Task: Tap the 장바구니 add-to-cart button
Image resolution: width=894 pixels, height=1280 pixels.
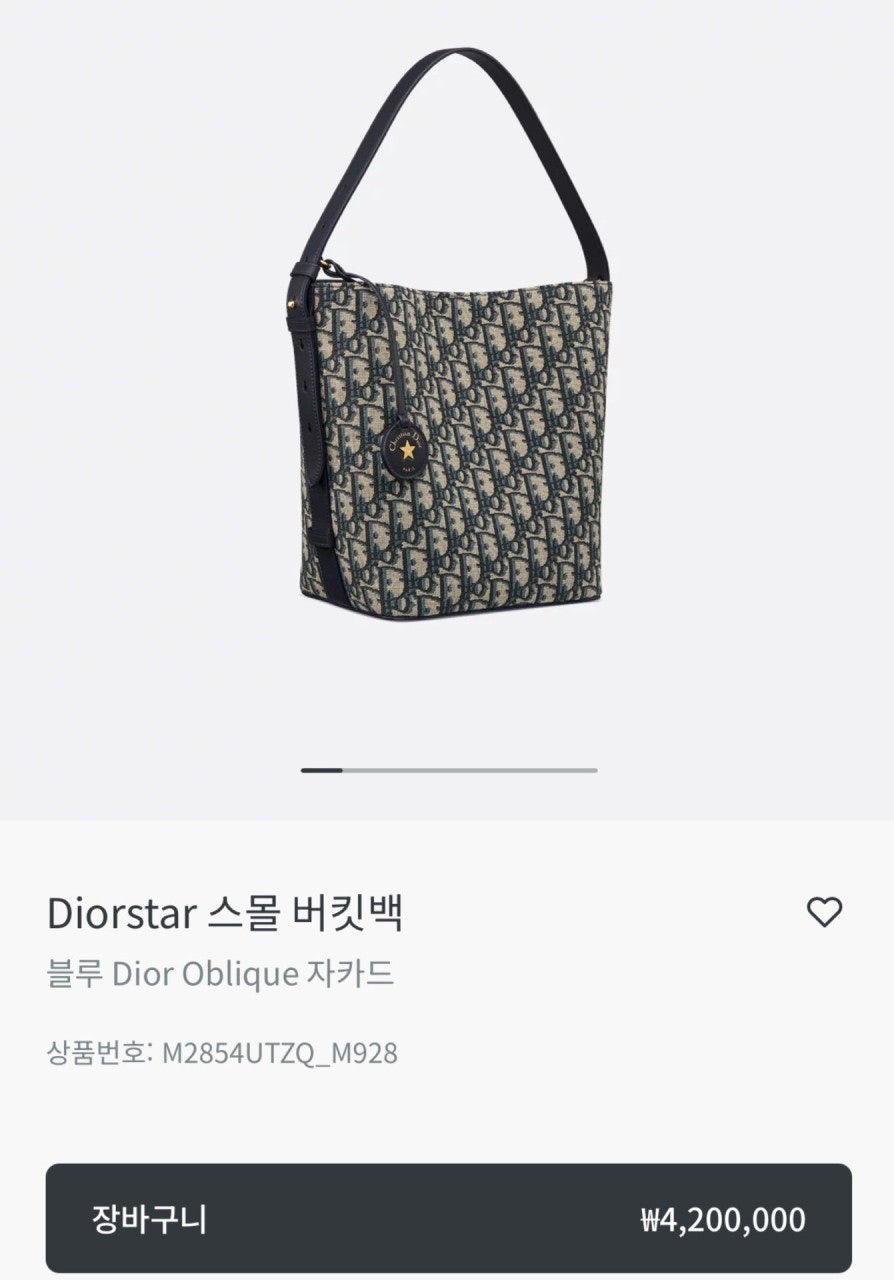Action: [448, 1218]
